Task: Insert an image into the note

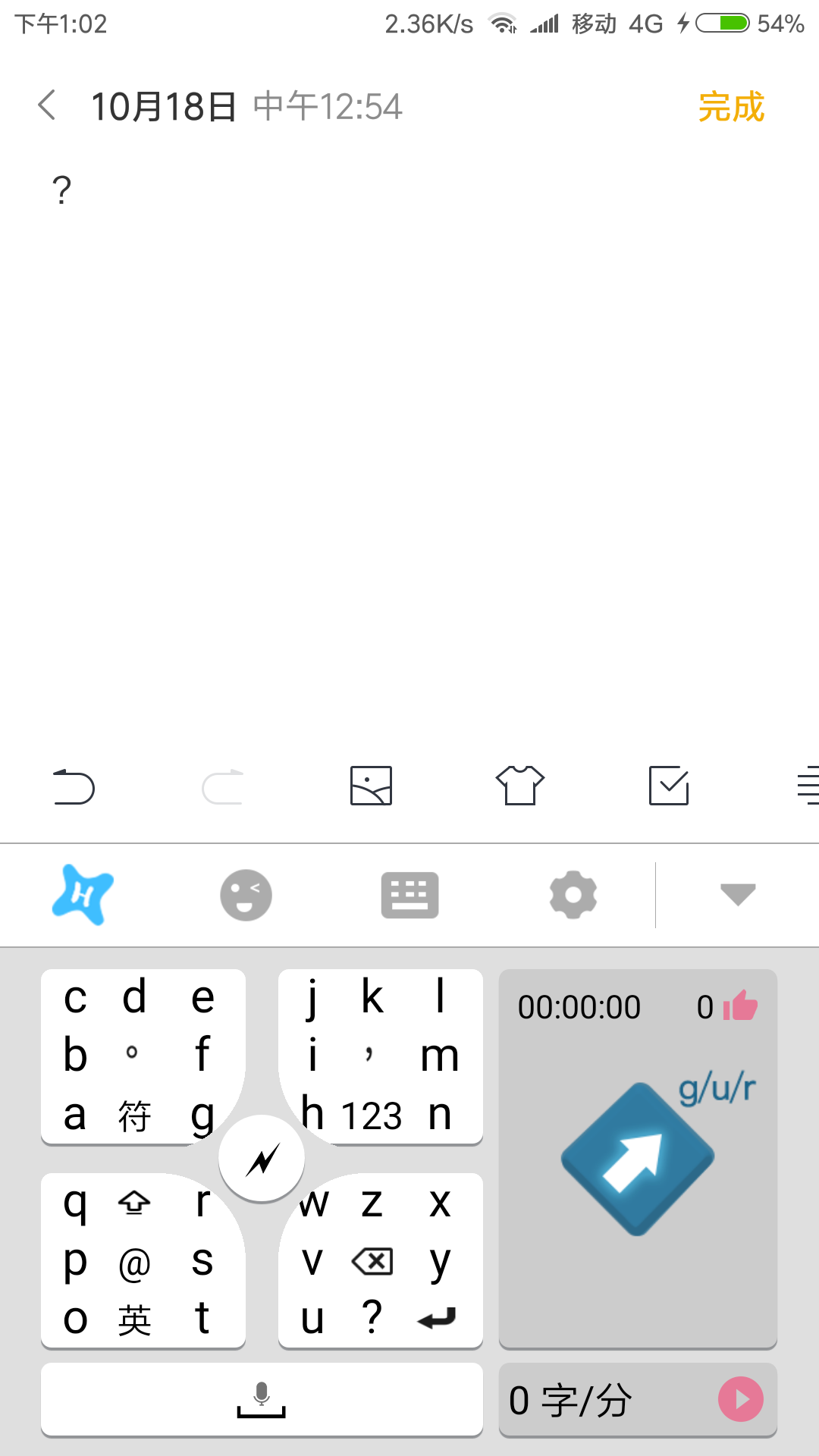Action: point(371,786)
